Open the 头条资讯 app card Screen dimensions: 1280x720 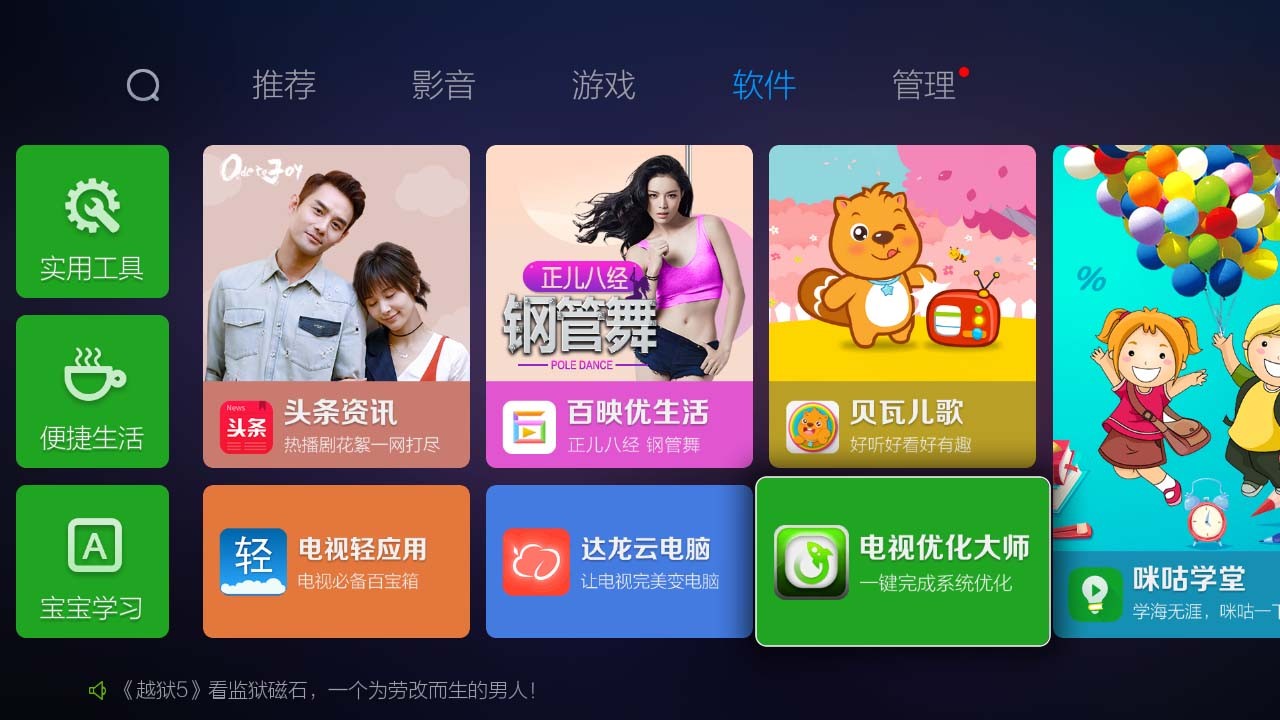point(336,306)
